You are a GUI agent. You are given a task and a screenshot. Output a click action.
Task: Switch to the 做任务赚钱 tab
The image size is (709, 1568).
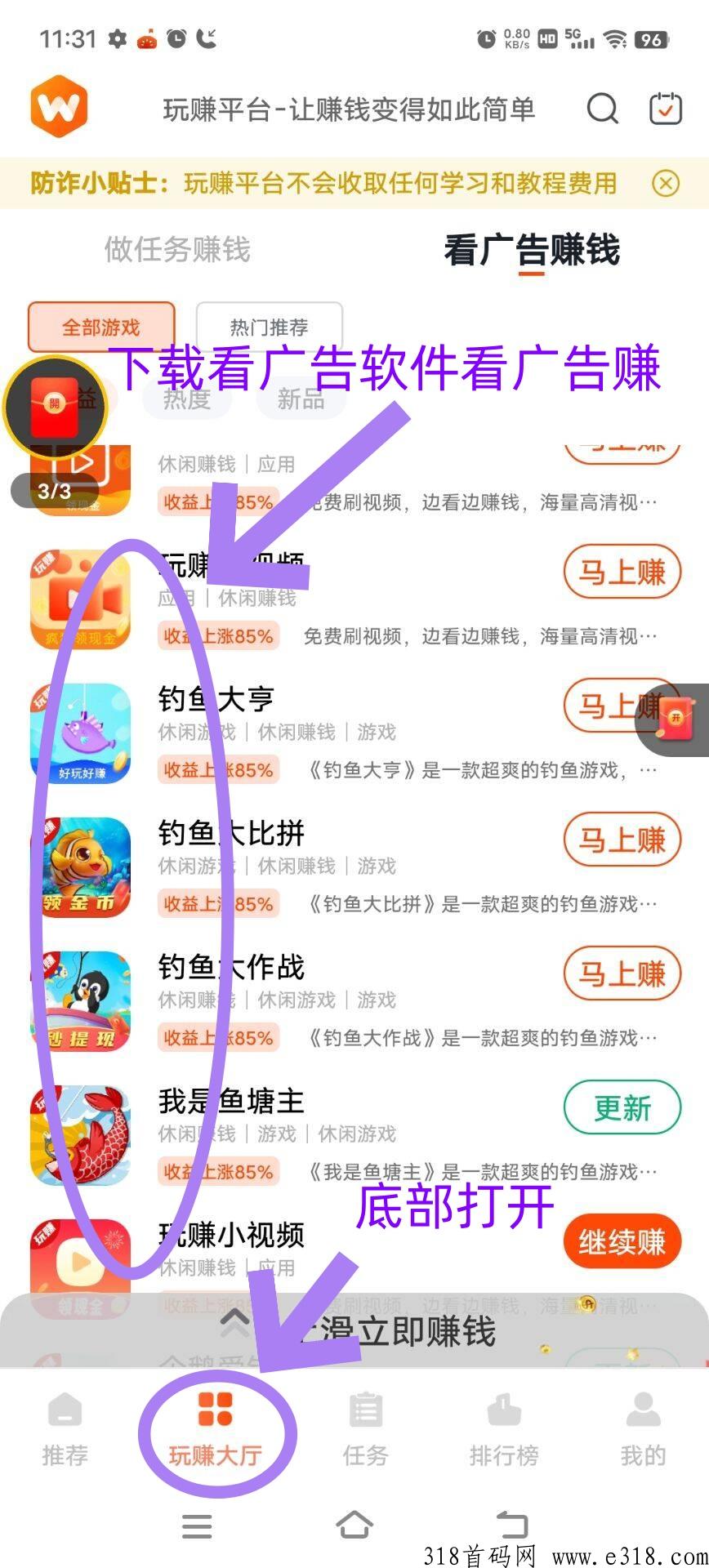[x=177, y=249]
